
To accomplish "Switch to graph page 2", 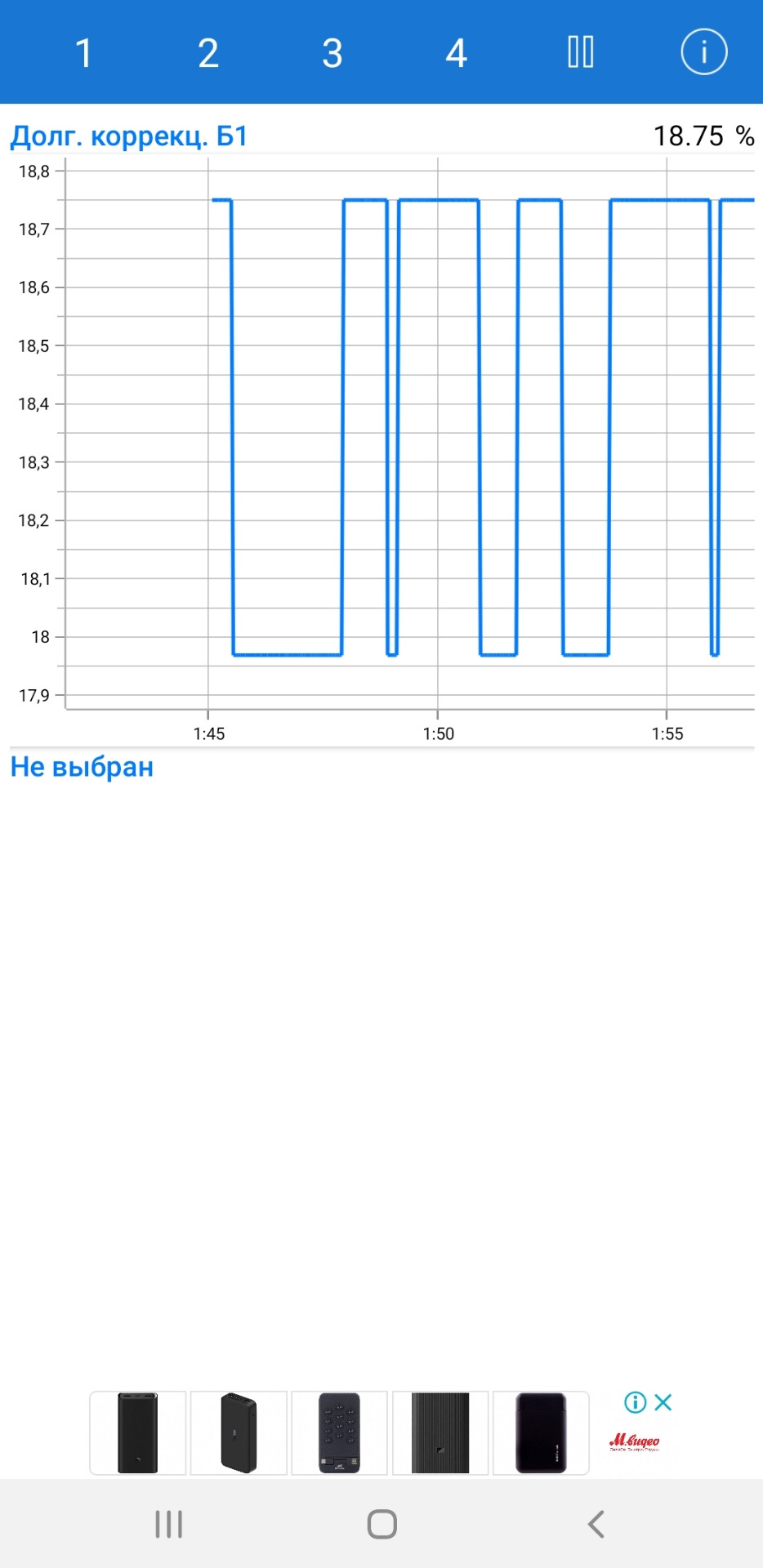I will 208,53.
